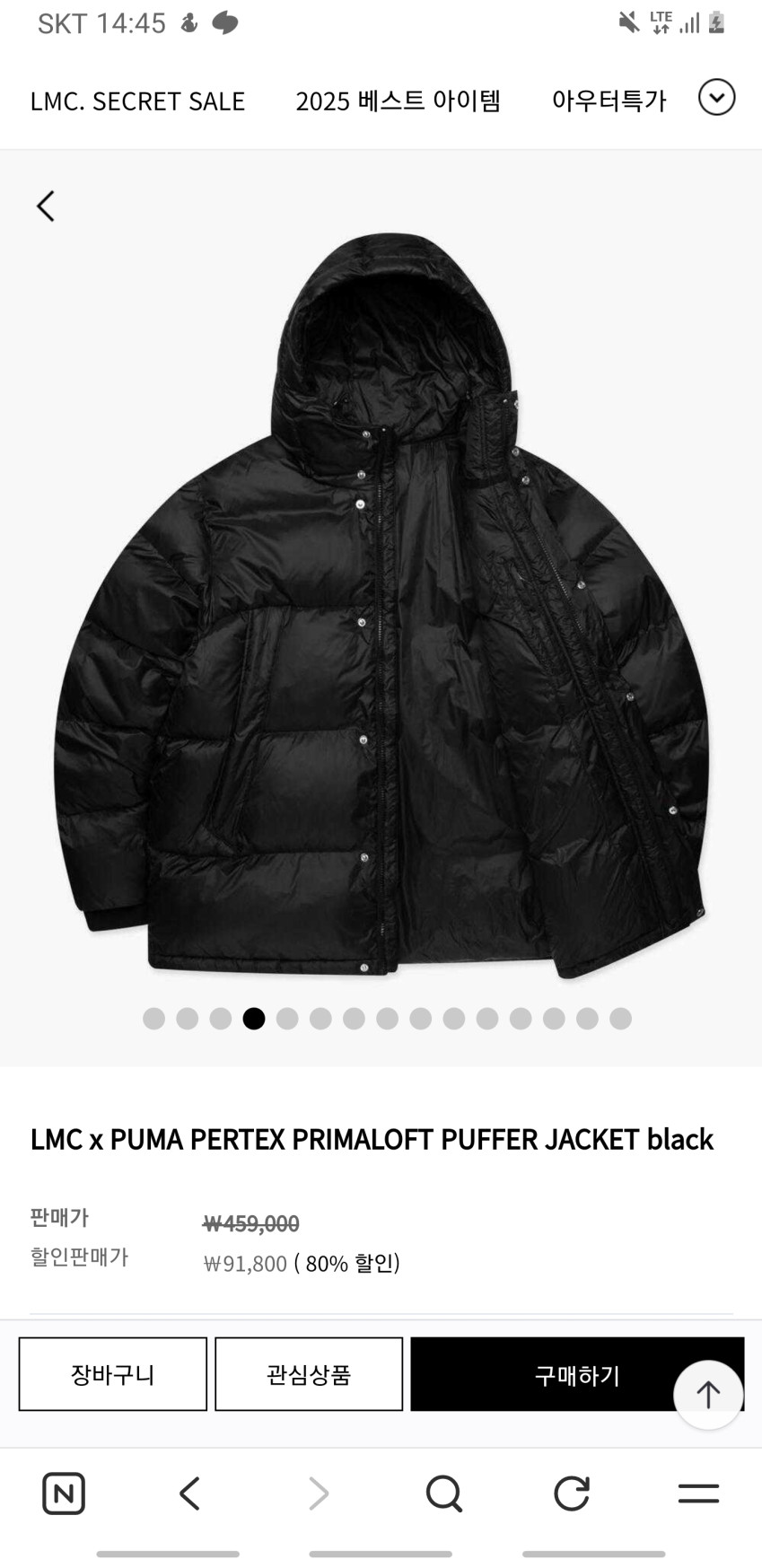
Task: Save the jacket to 관심상품
Action: tap(309, 1374)
